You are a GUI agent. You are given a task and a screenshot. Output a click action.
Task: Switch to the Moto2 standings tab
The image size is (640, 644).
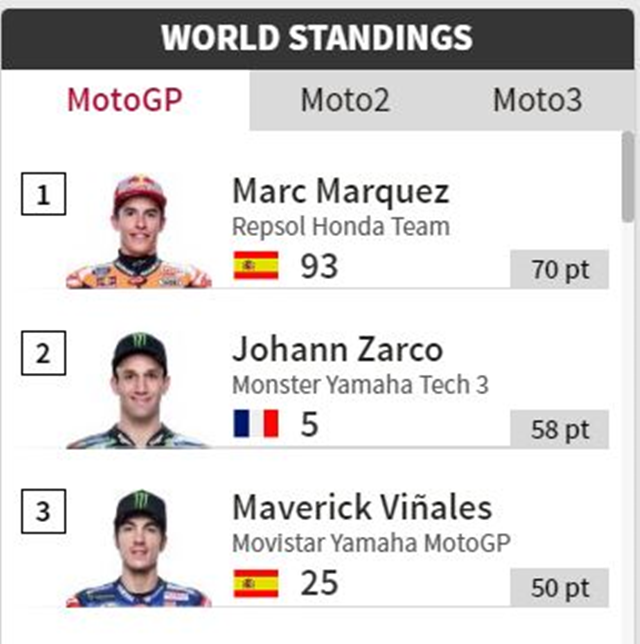[345, 100]
